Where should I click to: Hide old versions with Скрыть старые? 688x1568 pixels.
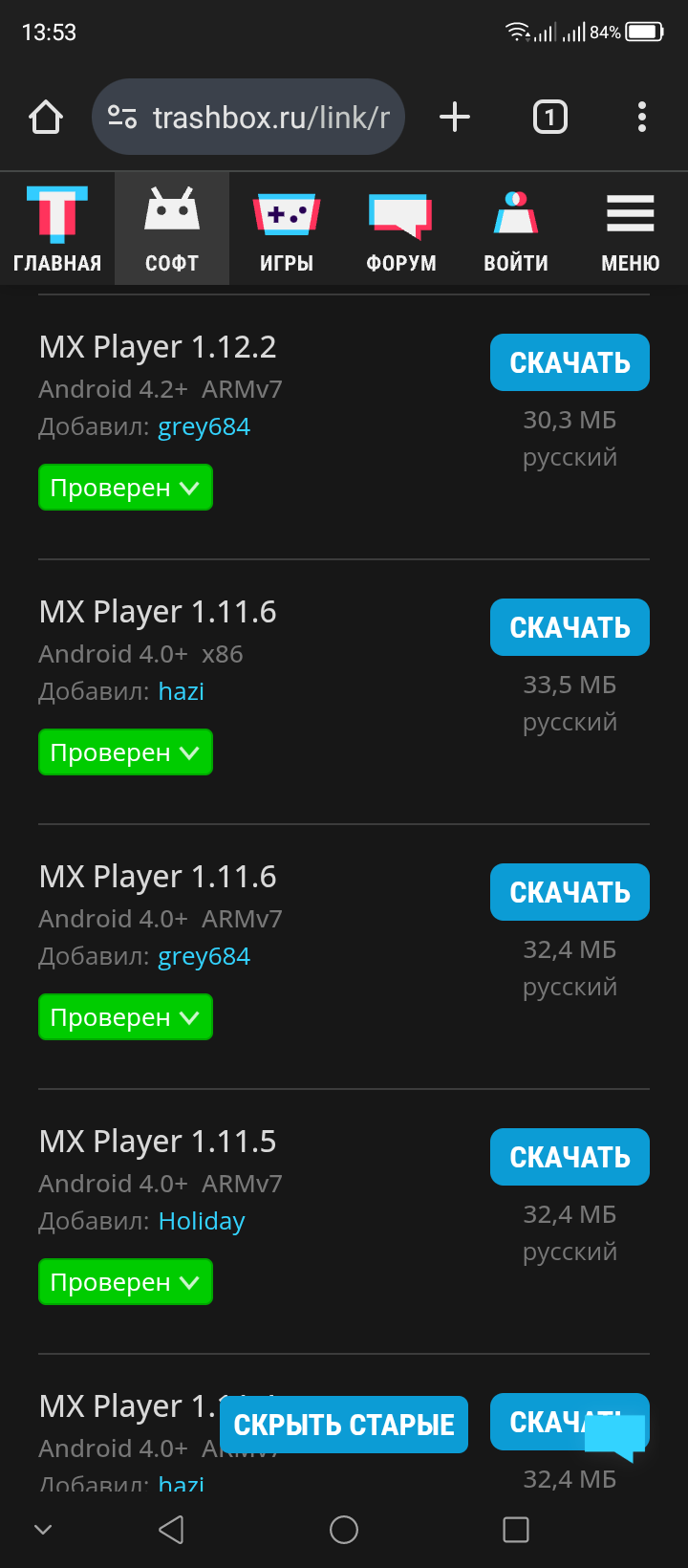pyautogui.click(x=344, y=1425)
